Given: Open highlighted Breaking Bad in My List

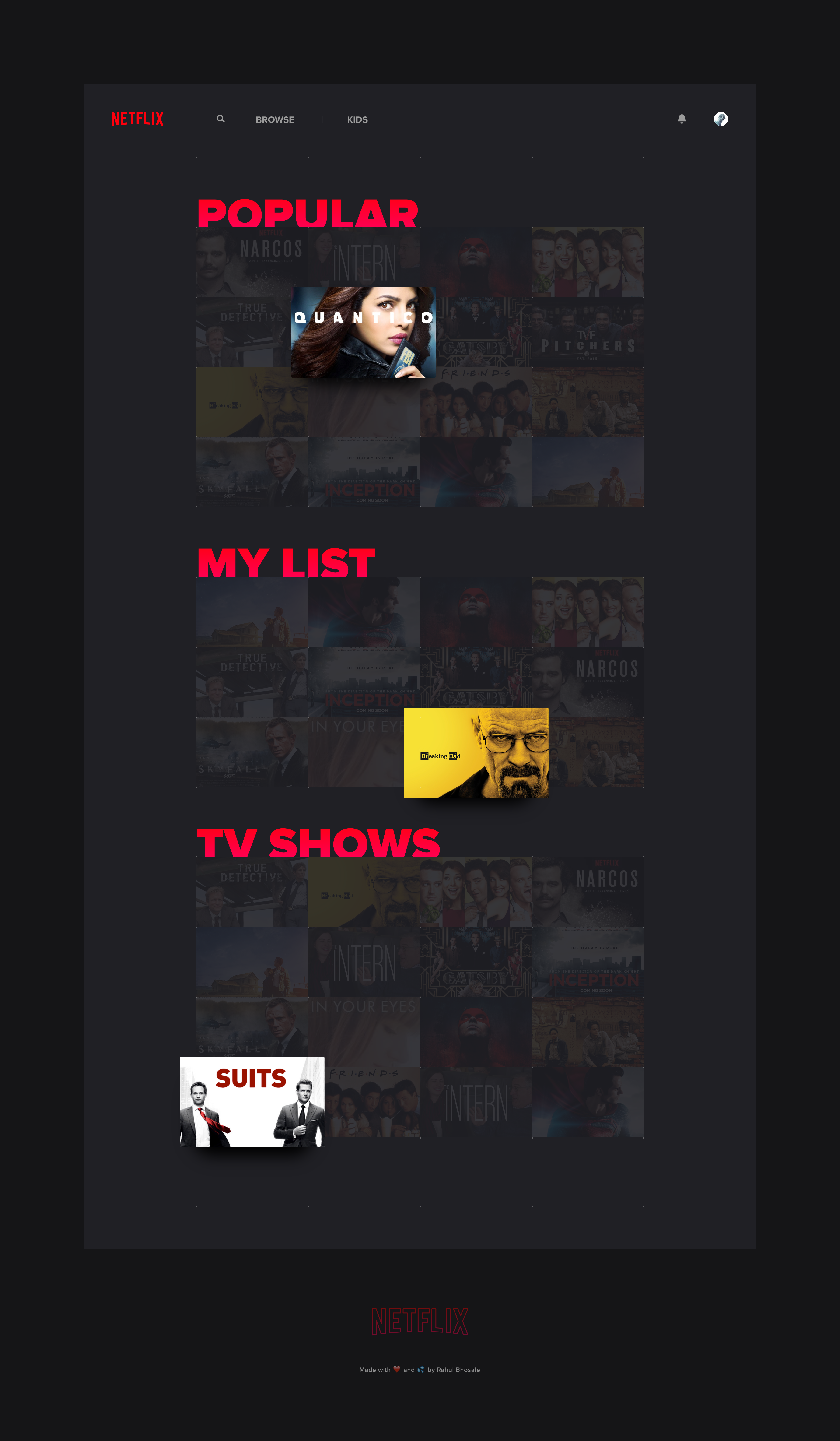Looking at the screenshot, I should pos(476,752).
